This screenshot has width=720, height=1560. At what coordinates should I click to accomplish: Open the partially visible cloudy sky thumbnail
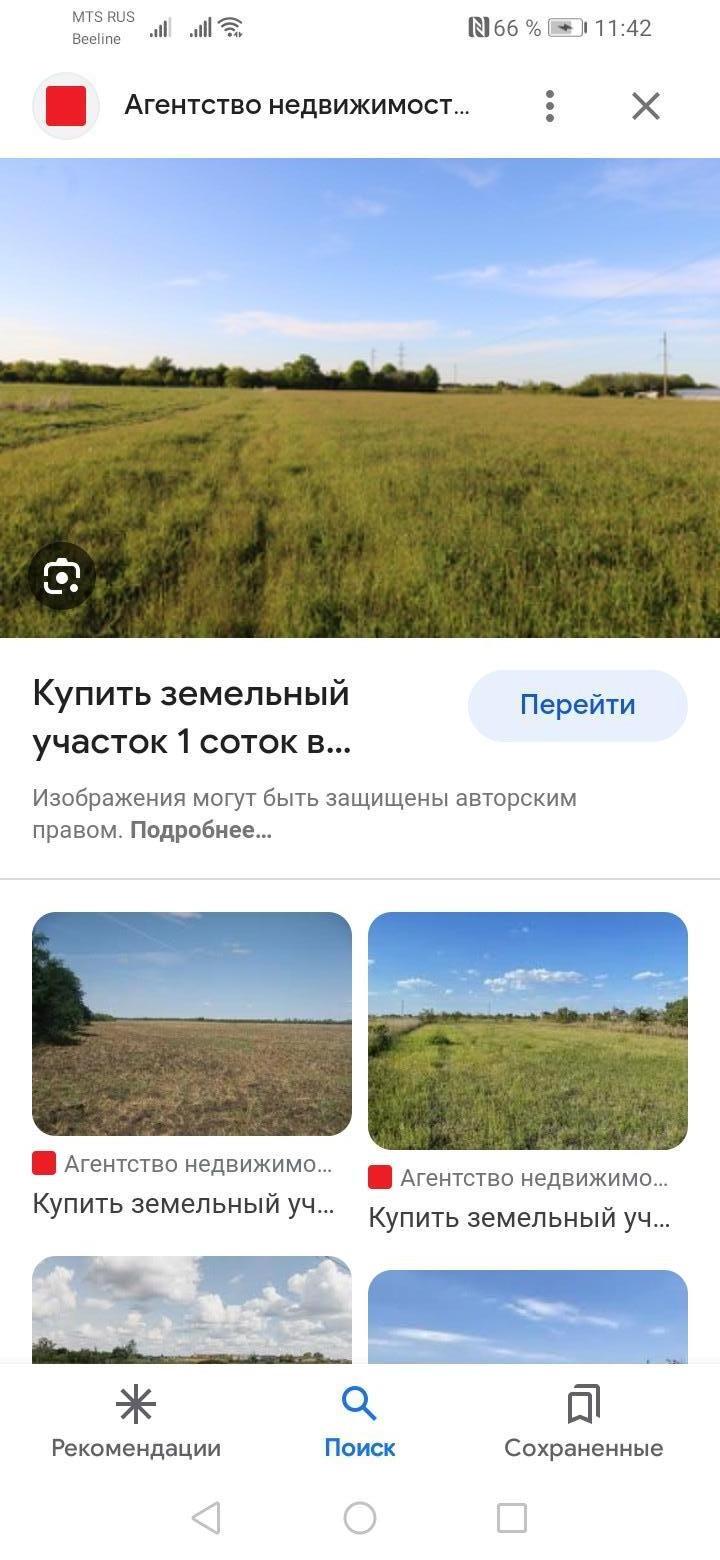pos(192,1308)
